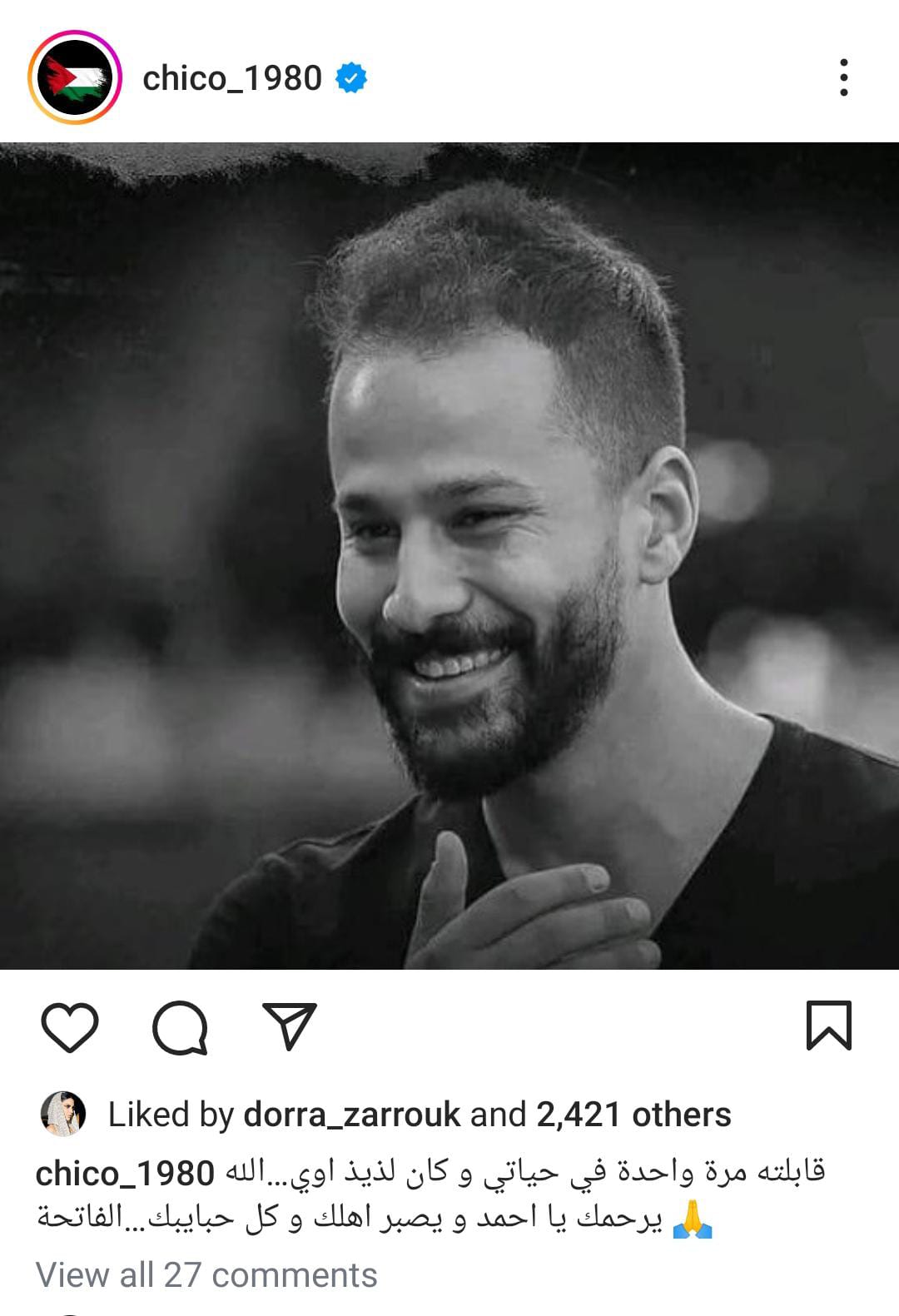Viewport: 899px width, 1316px height.
Task: Open chico_1980's profile picture story
Action: click(x=75, y=78)
